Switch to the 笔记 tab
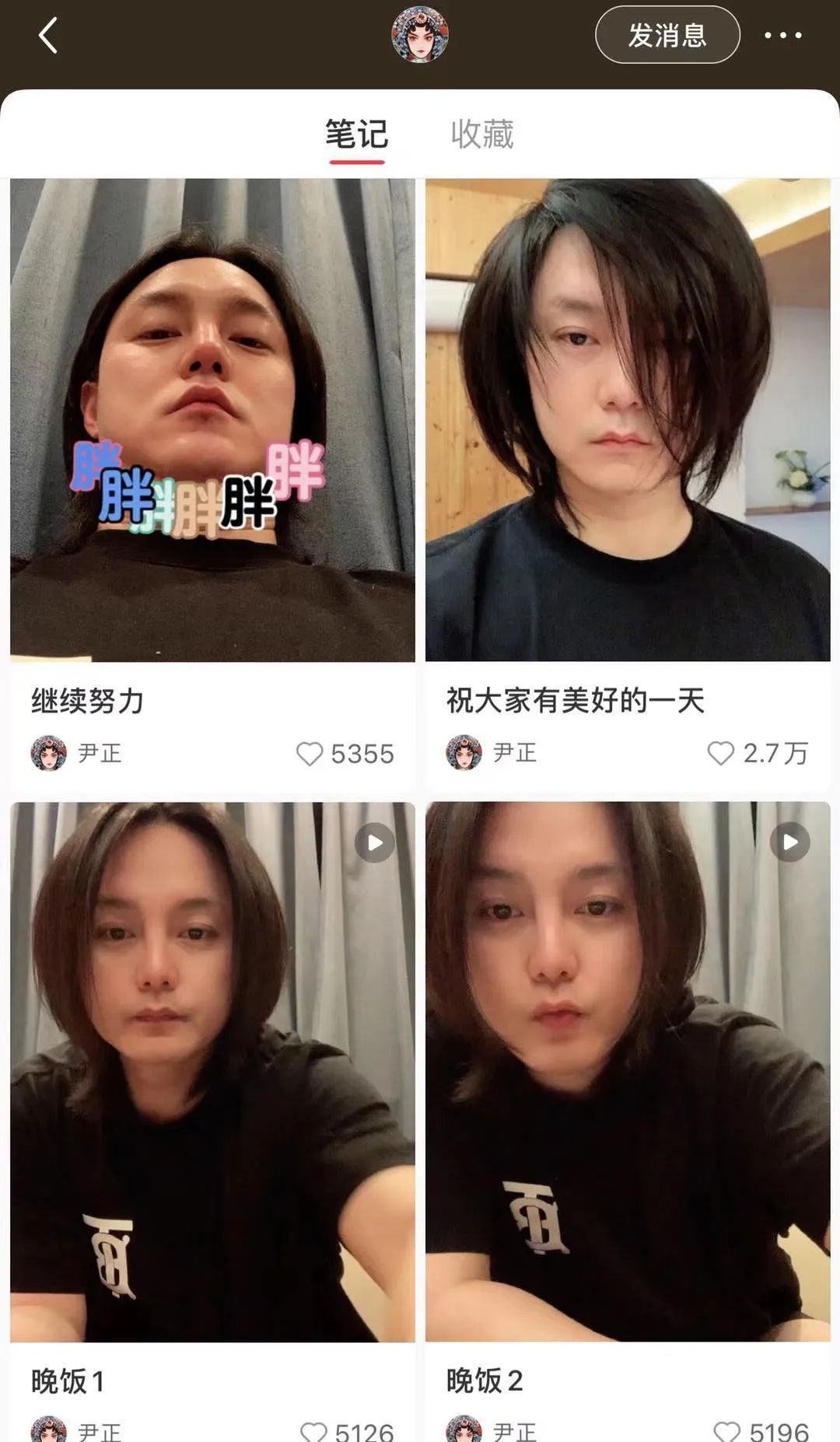The width and height of the screenshot is (840, 1442). coord(356,135)
